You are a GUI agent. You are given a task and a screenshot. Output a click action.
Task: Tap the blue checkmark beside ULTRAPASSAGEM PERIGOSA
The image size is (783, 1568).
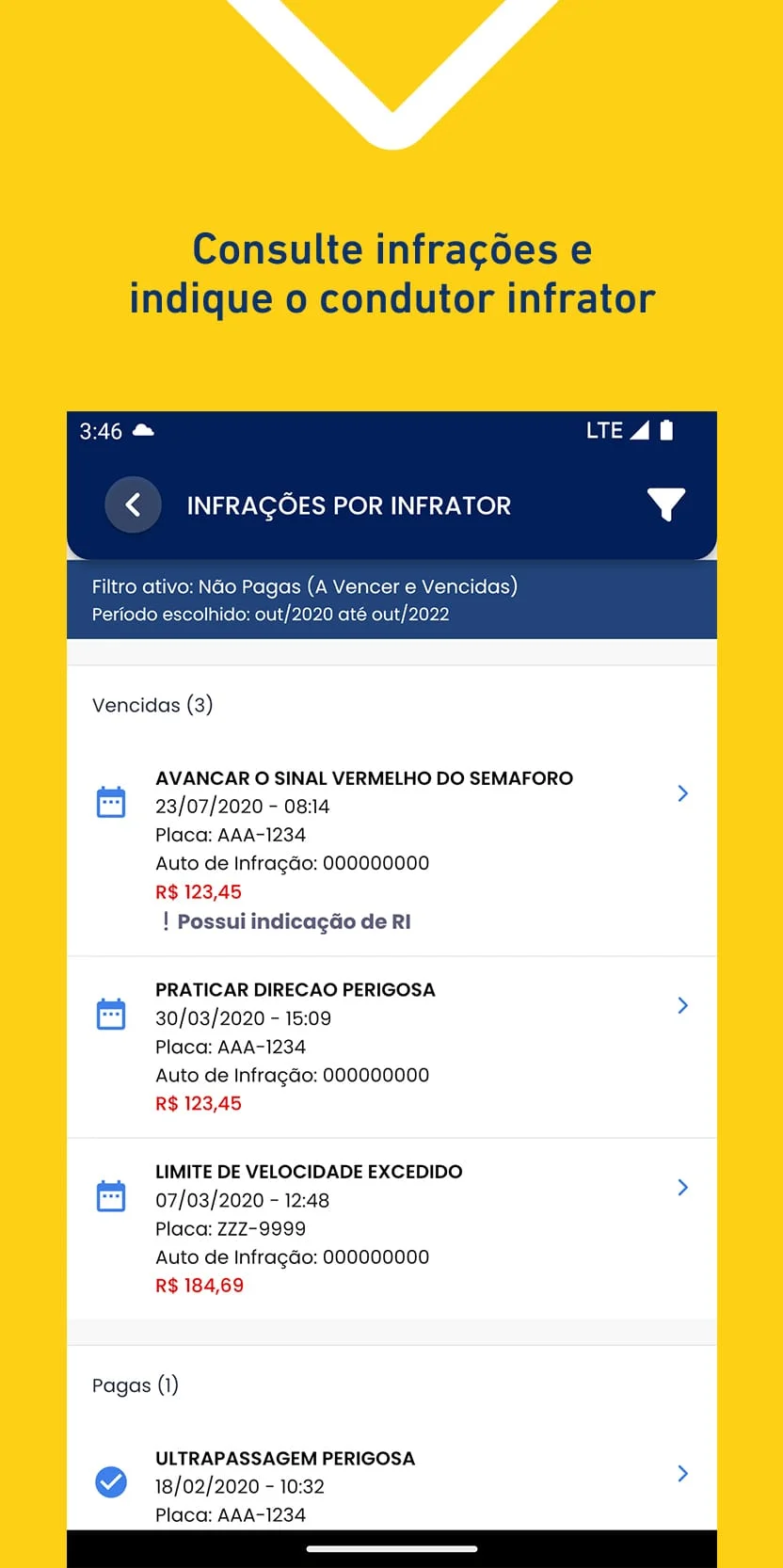111,1481
